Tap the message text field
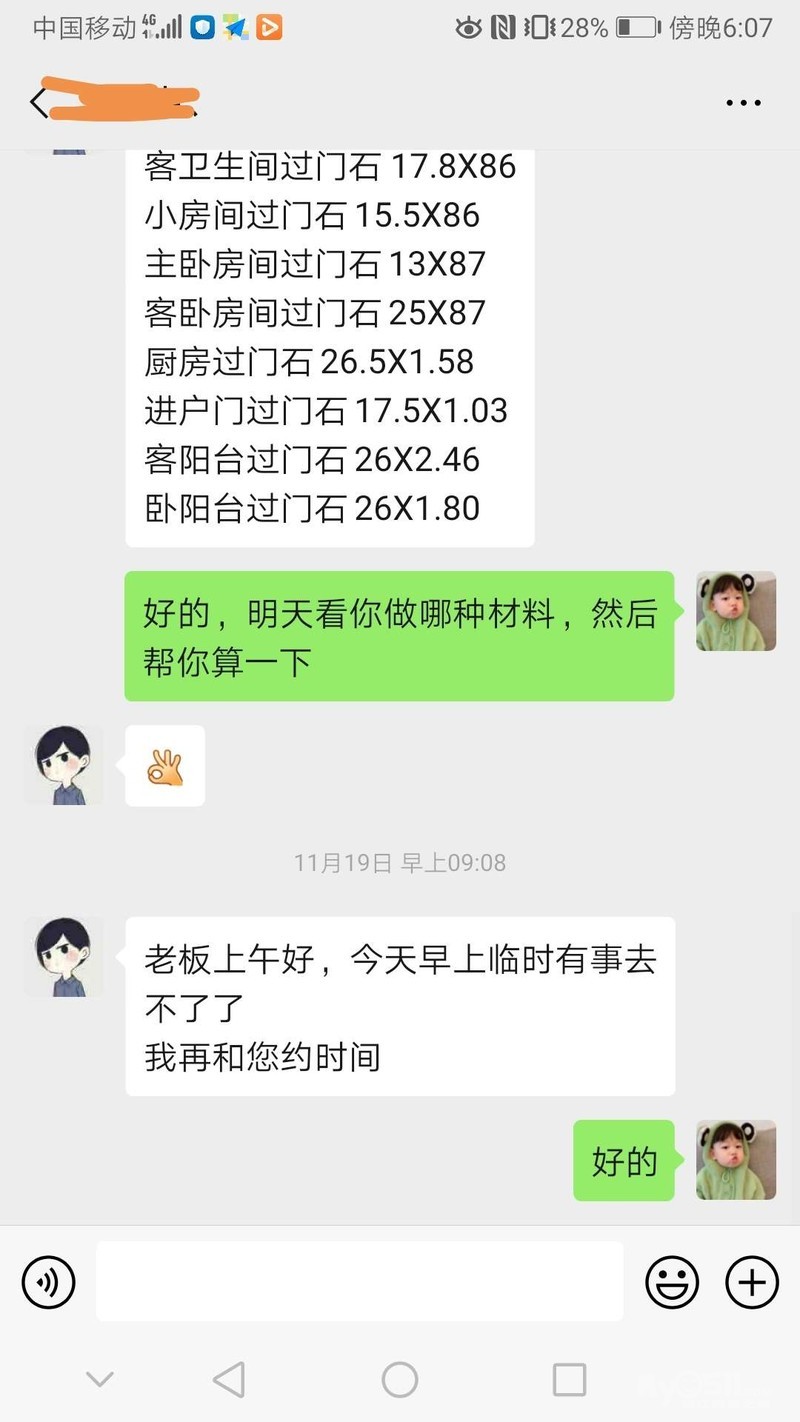800x1422 pixels. pos(360,1281)
